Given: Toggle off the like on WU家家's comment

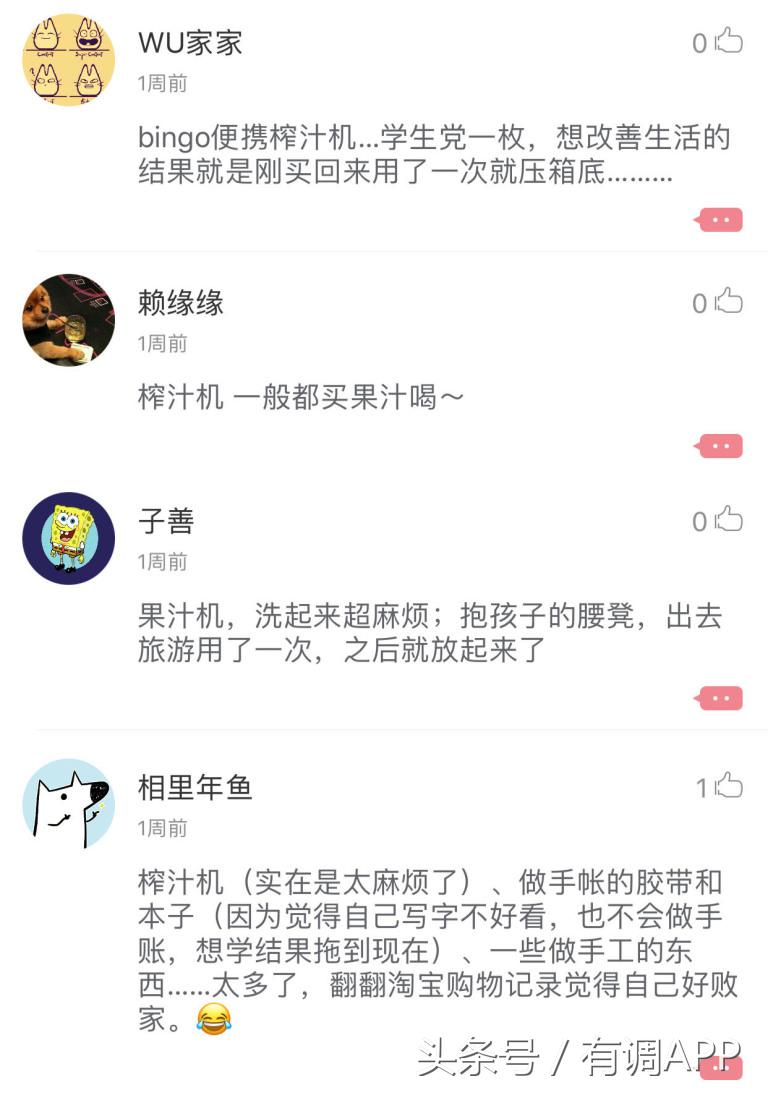Looking at the screenshot, I should coord(728,41).
